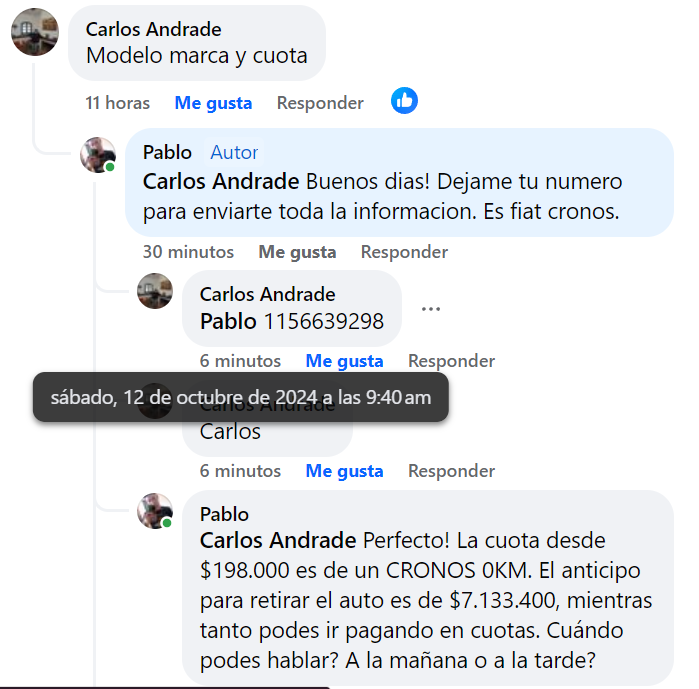Screen dimensions: 699x689
Task: Reply to the comment that says 'Carlos'
Action: 451,471
